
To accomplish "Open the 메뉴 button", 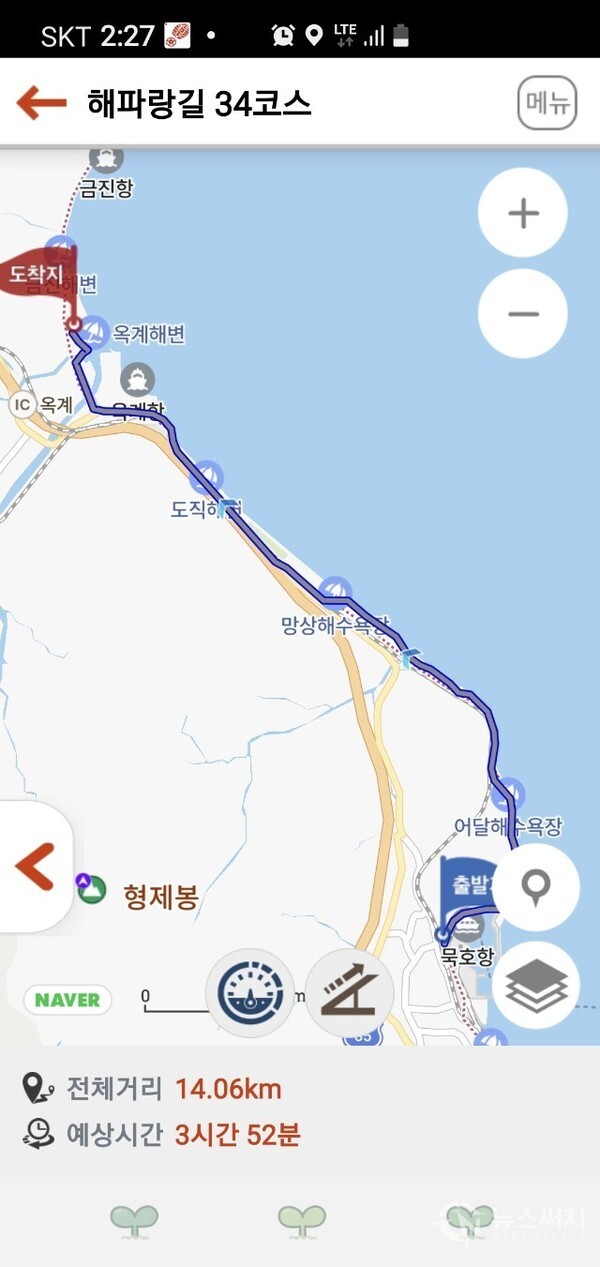I will point(547,103).
